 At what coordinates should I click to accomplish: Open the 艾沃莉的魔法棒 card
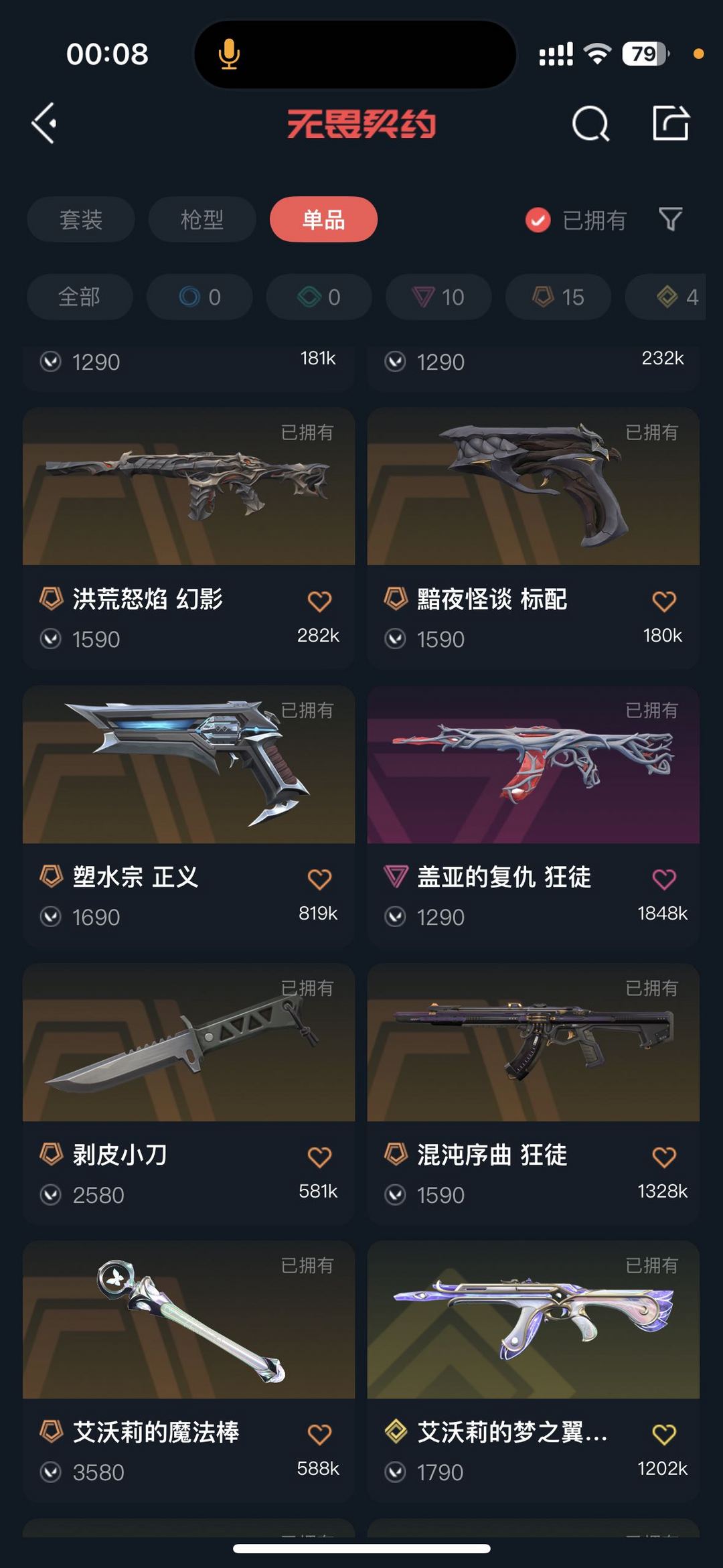[189, 1371]
